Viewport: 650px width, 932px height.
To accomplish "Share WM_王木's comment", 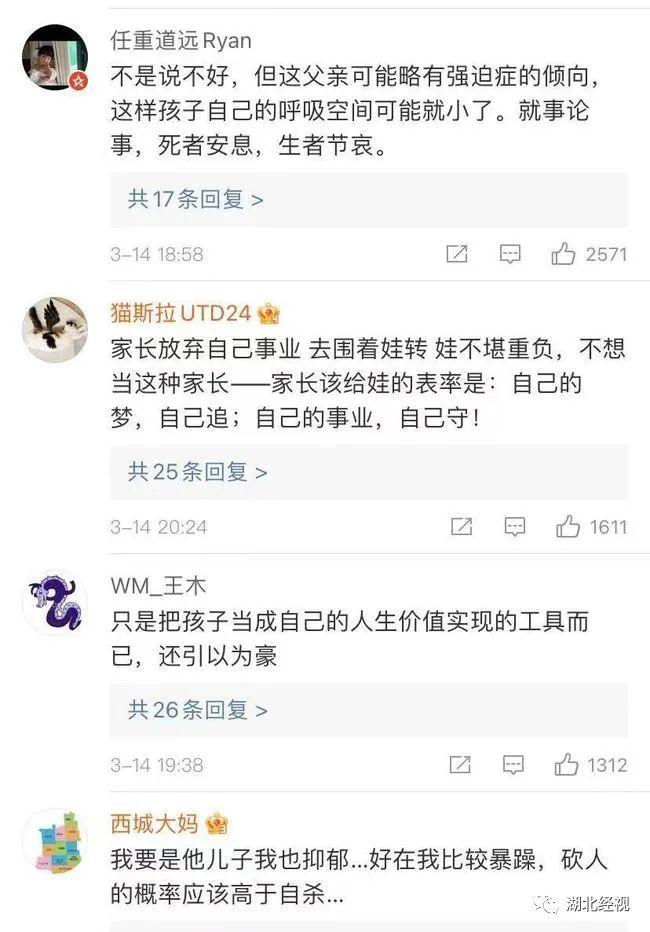I will (460, 765).
